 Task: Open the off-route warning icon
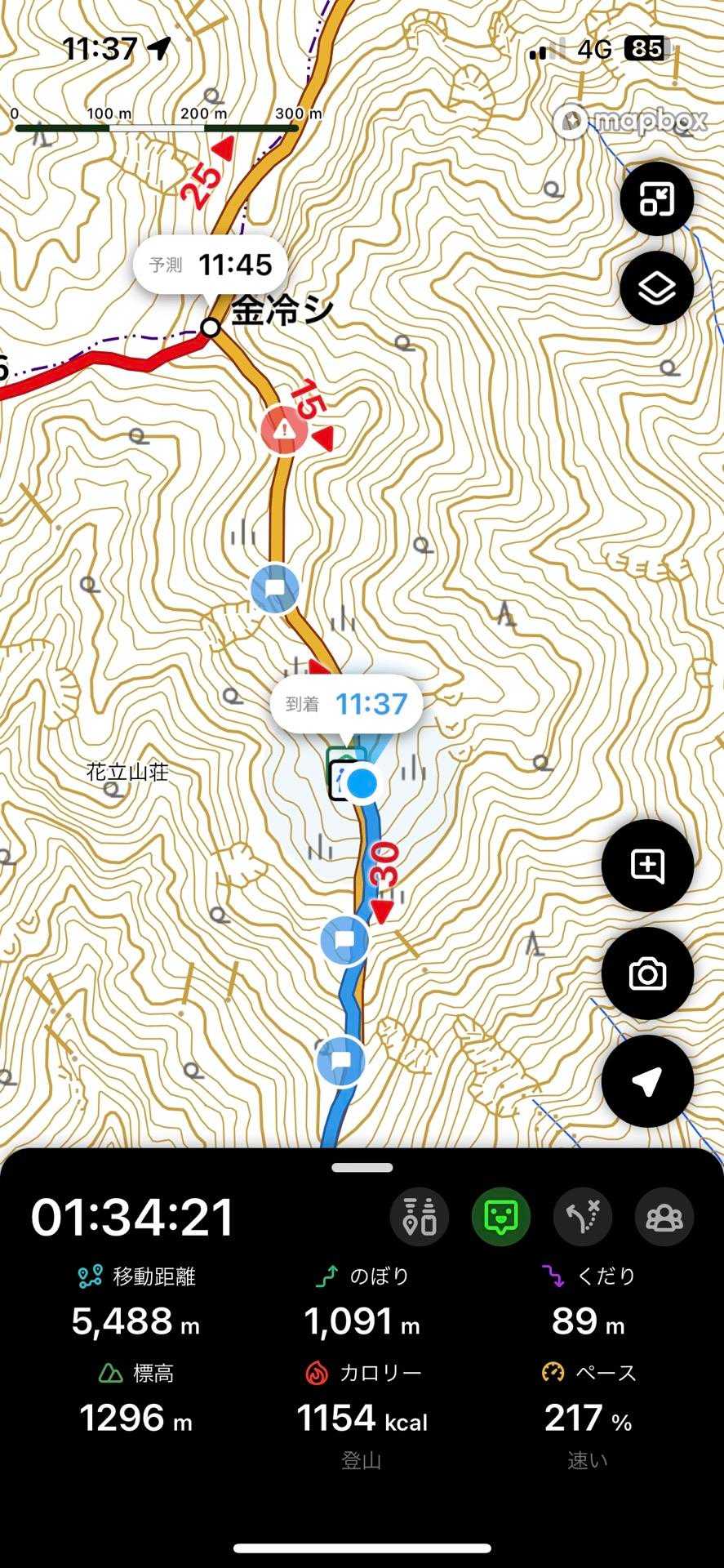[x=583, y=1217]
